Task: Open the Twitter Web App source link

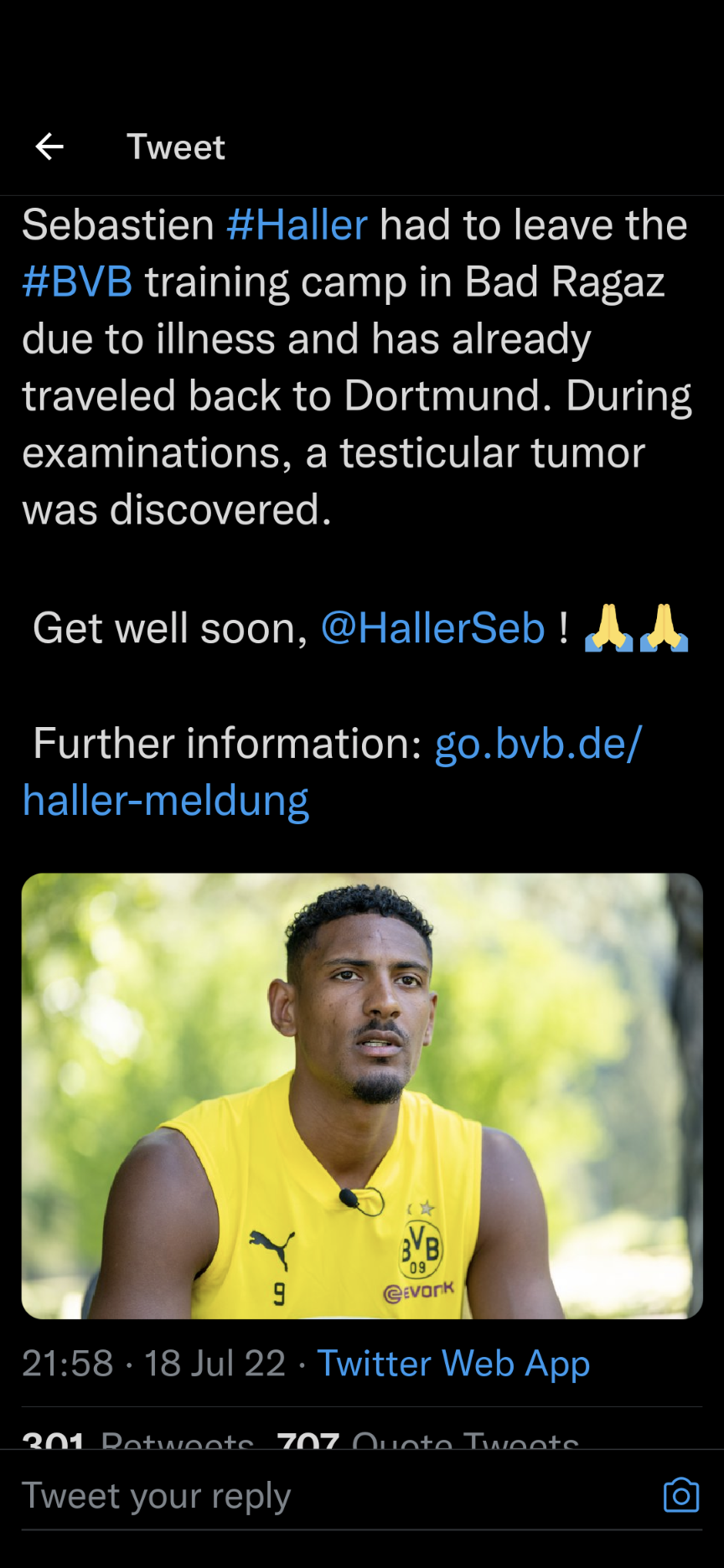Action: tap(453, 1364)
